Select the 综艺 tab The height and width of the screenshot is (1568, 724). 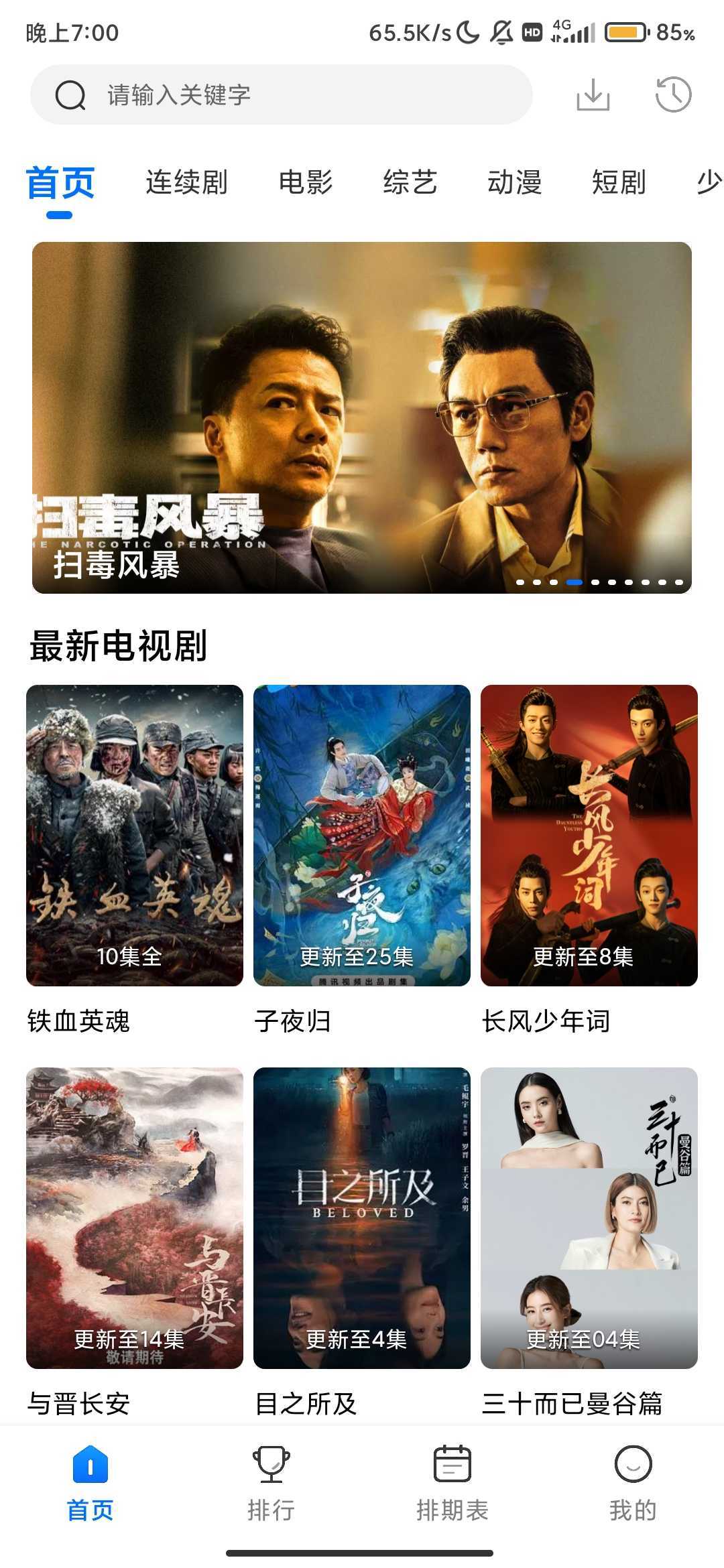[410, 182]
